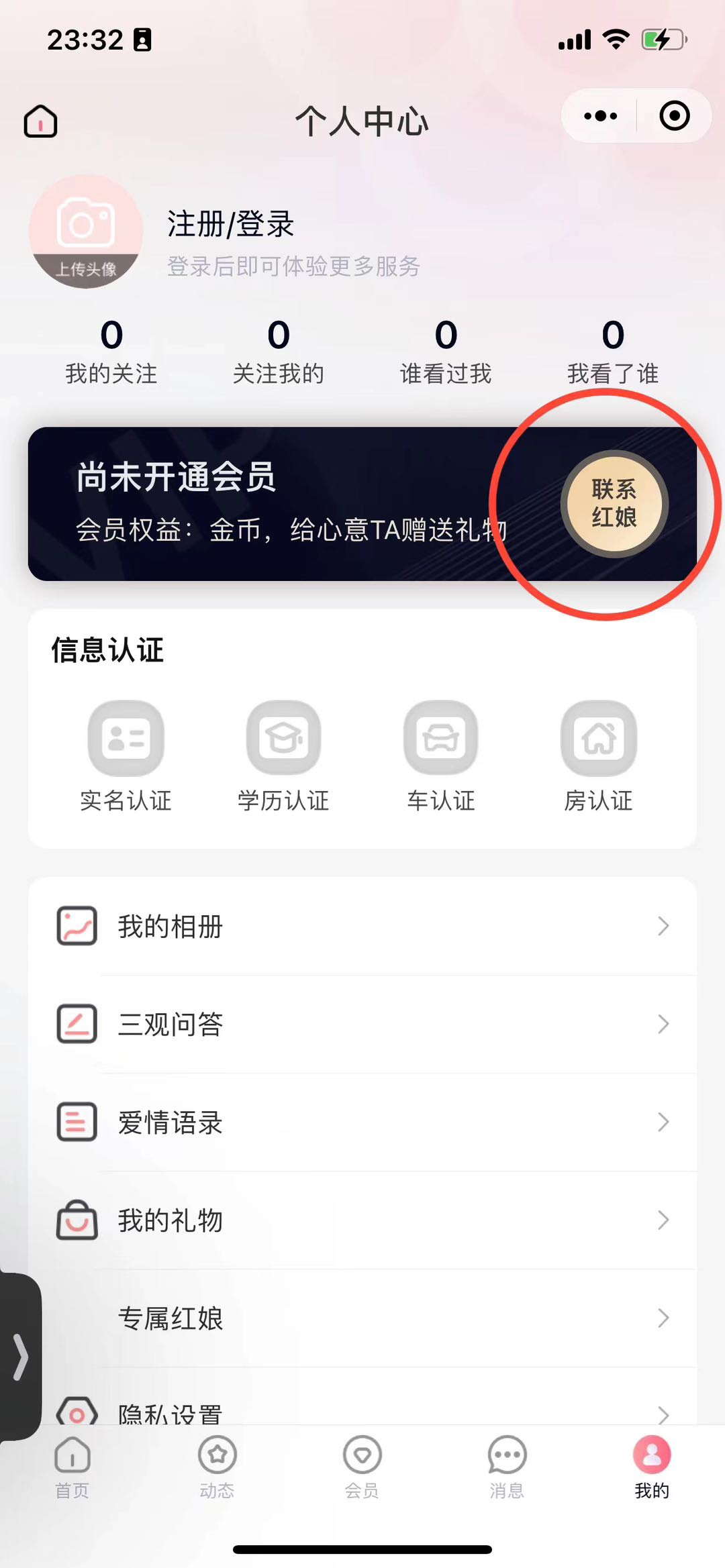This screenshot has height=1568, width=725.
Task: Open the mini program more options menu
Action: click(600, 116)
